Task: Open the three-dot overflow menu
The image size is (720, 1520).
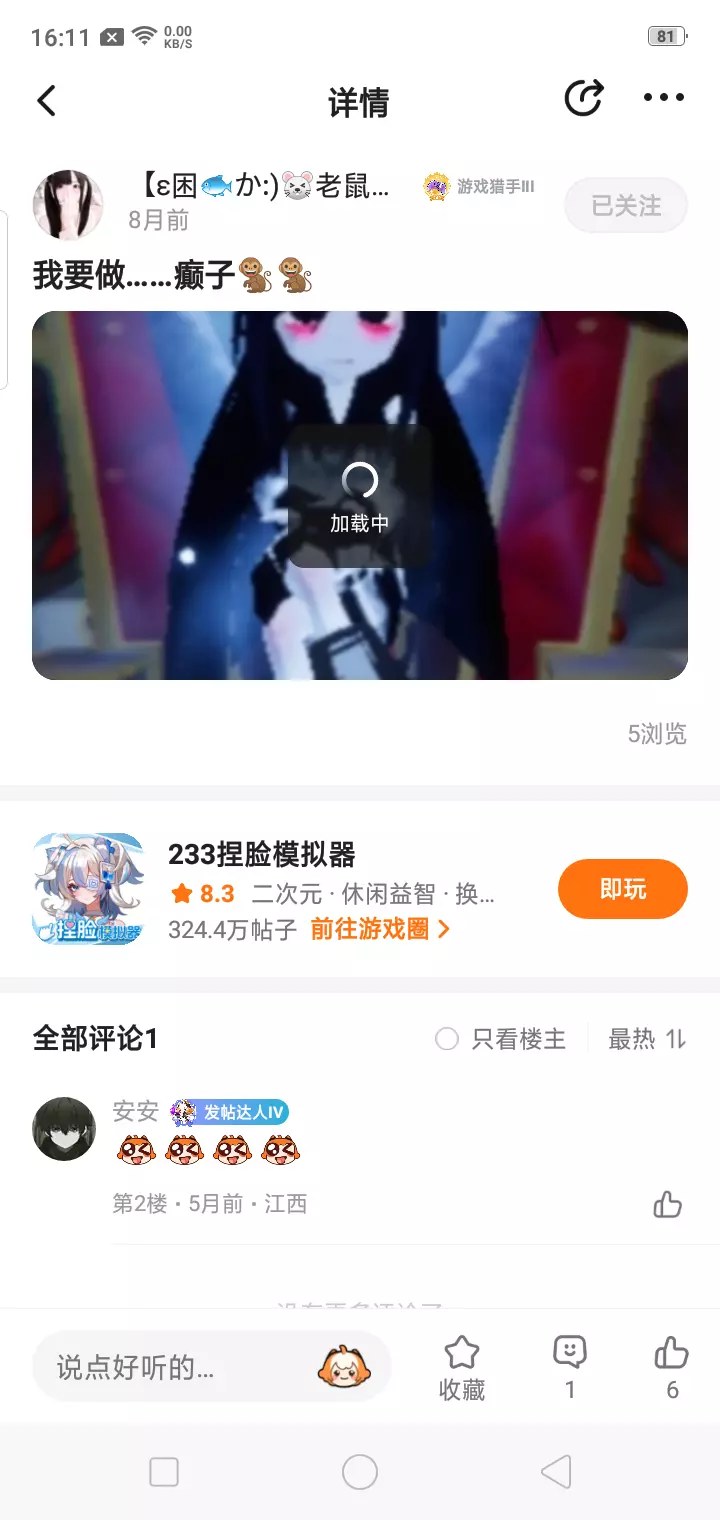Action: click(663, 98)
